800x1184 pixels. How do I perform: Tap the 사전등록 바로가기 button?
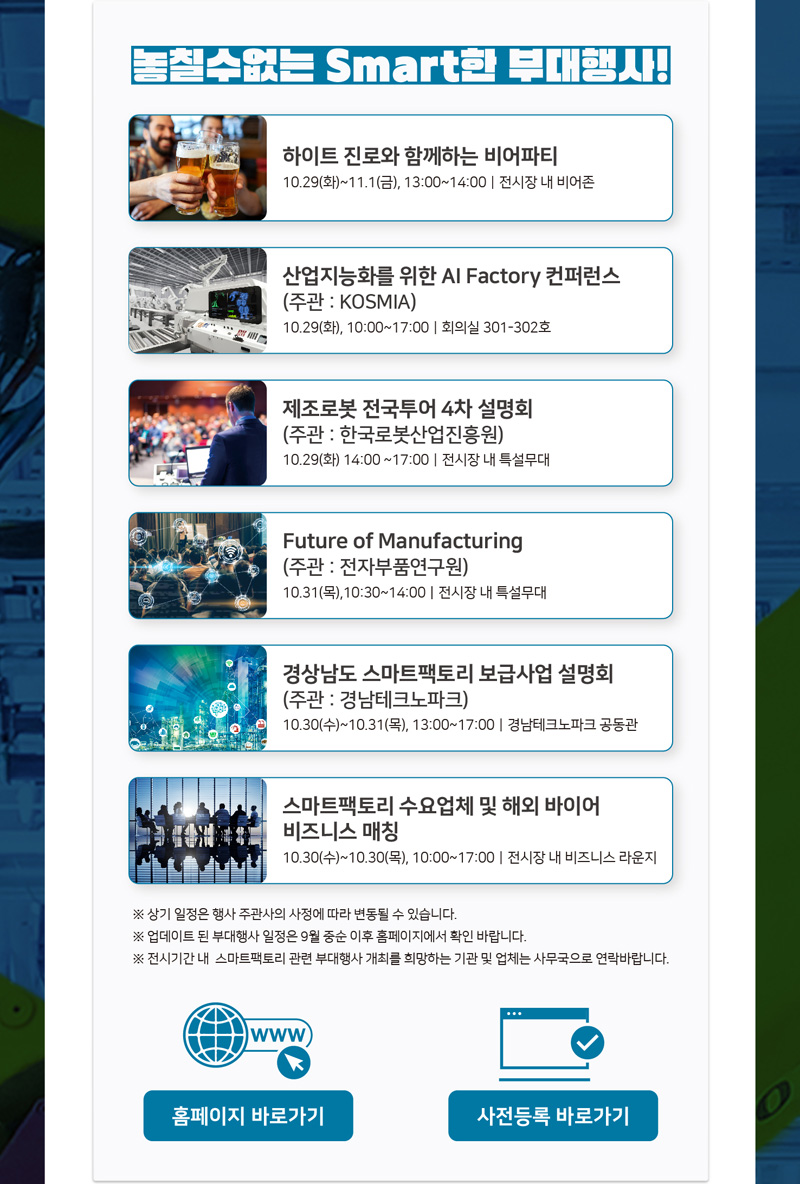pyautogui.click(x=553, y=1115)
